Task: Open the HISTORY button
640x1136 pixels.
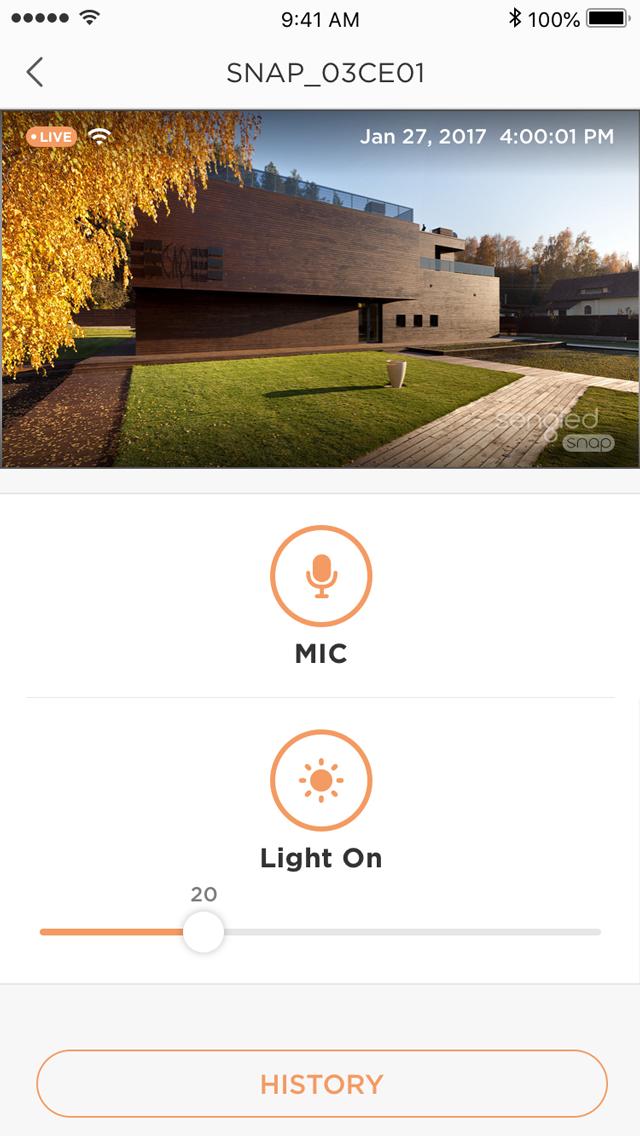Action: 321,1084
